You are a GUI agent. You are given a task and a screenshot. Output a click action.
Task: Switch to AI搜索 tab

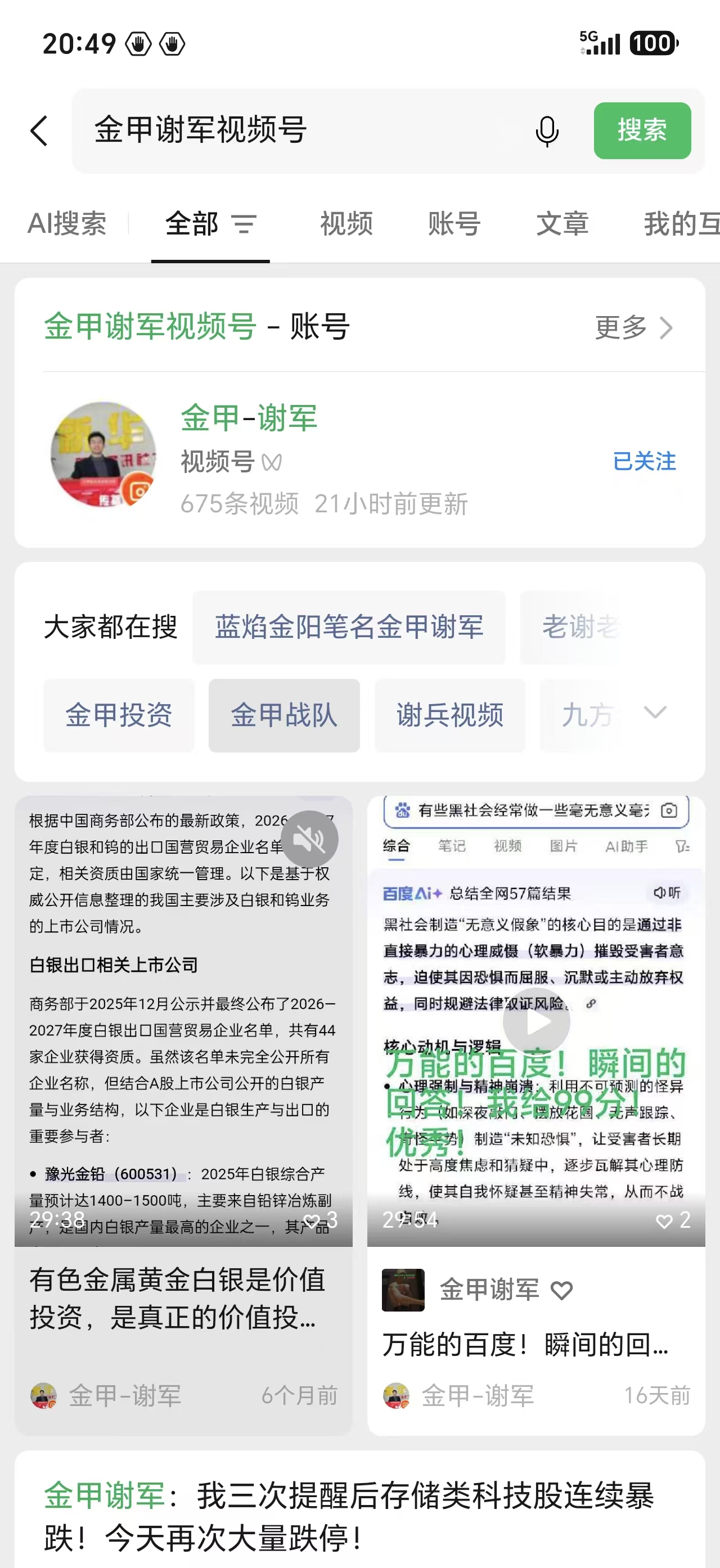(x=67, y=223)
